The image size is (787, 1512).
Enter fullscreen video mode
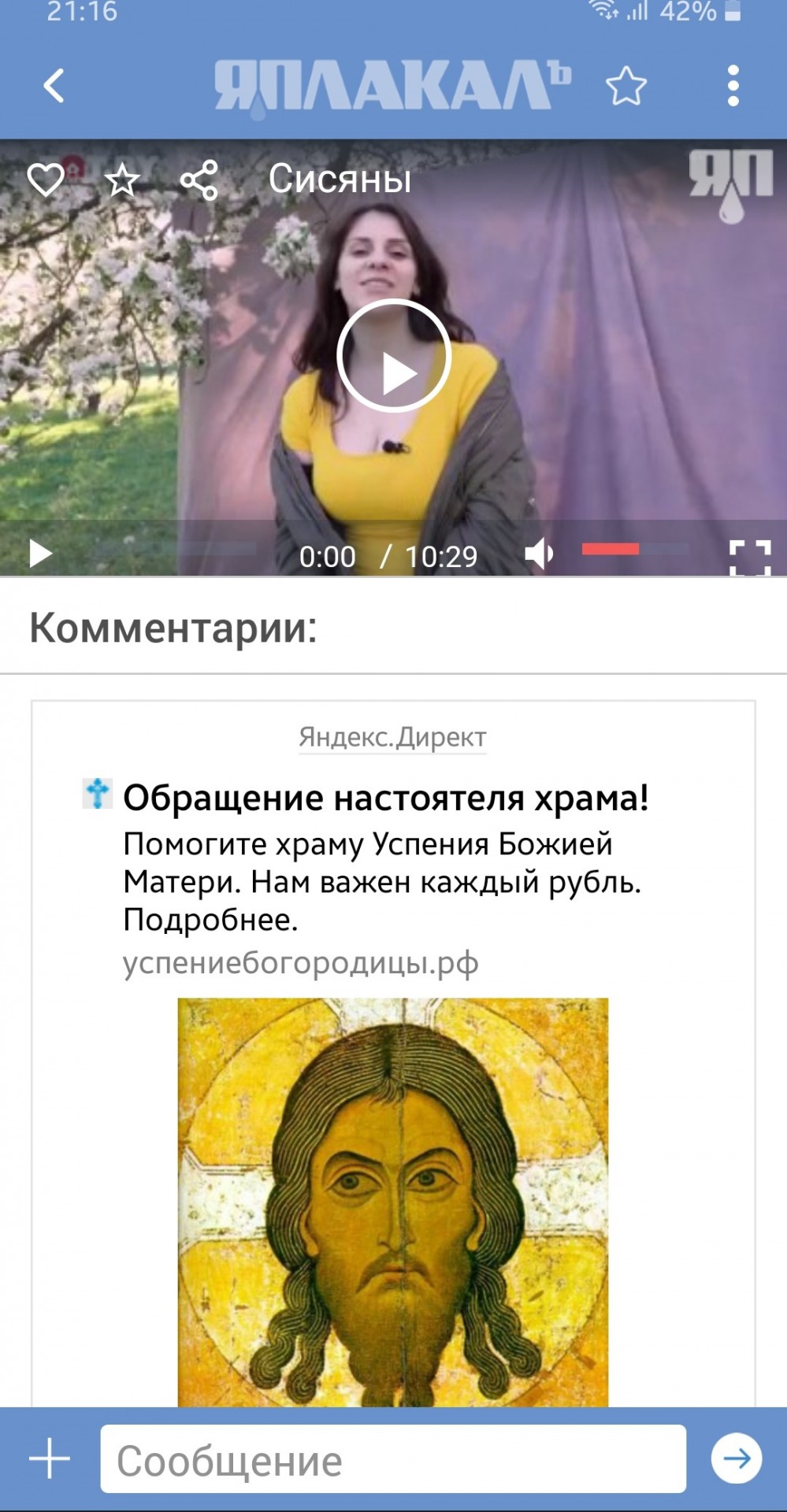pyautogui.click(x=749, y=558)
